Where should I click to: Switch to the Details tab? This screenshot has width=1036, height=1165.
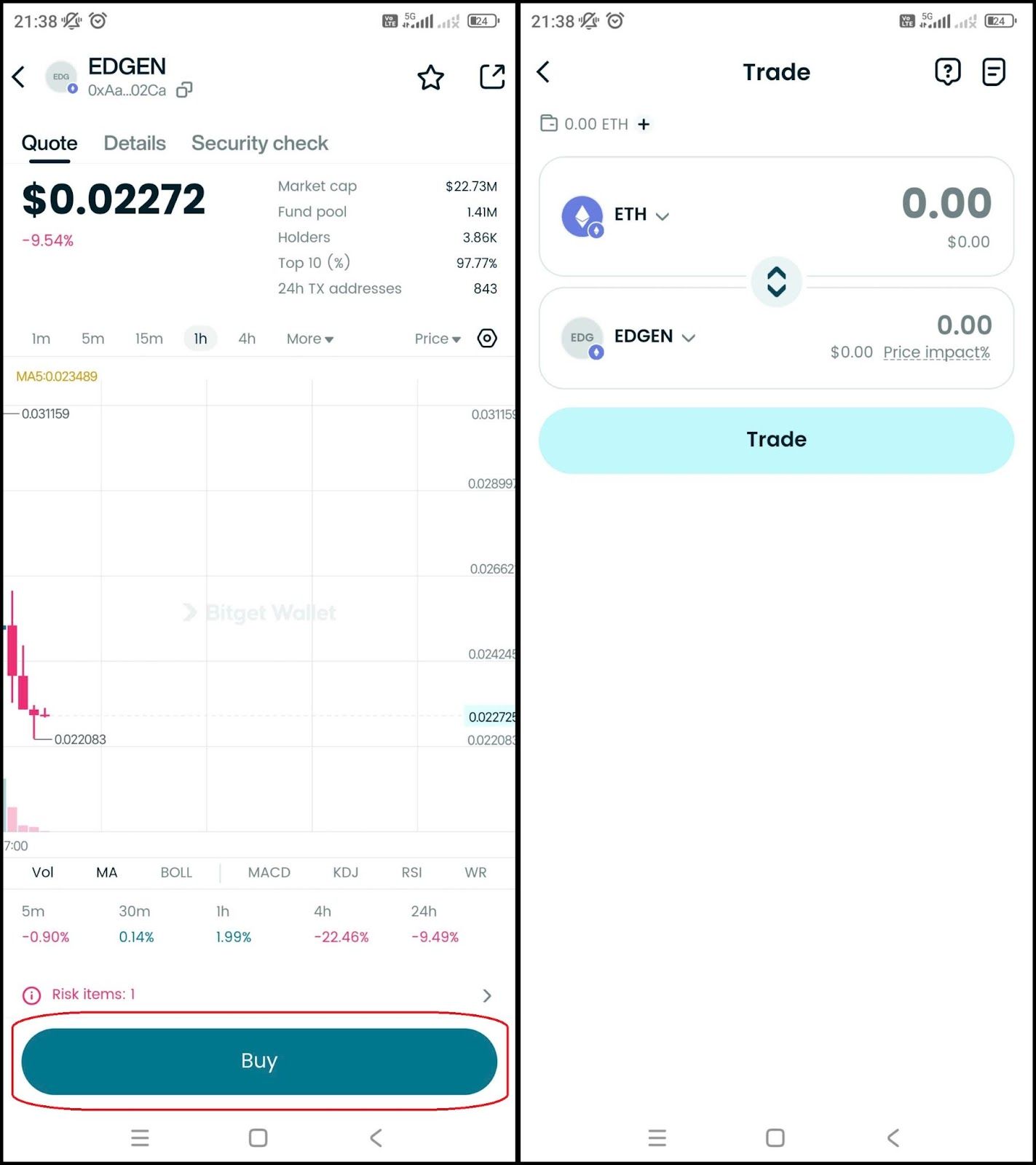(135, 143)
